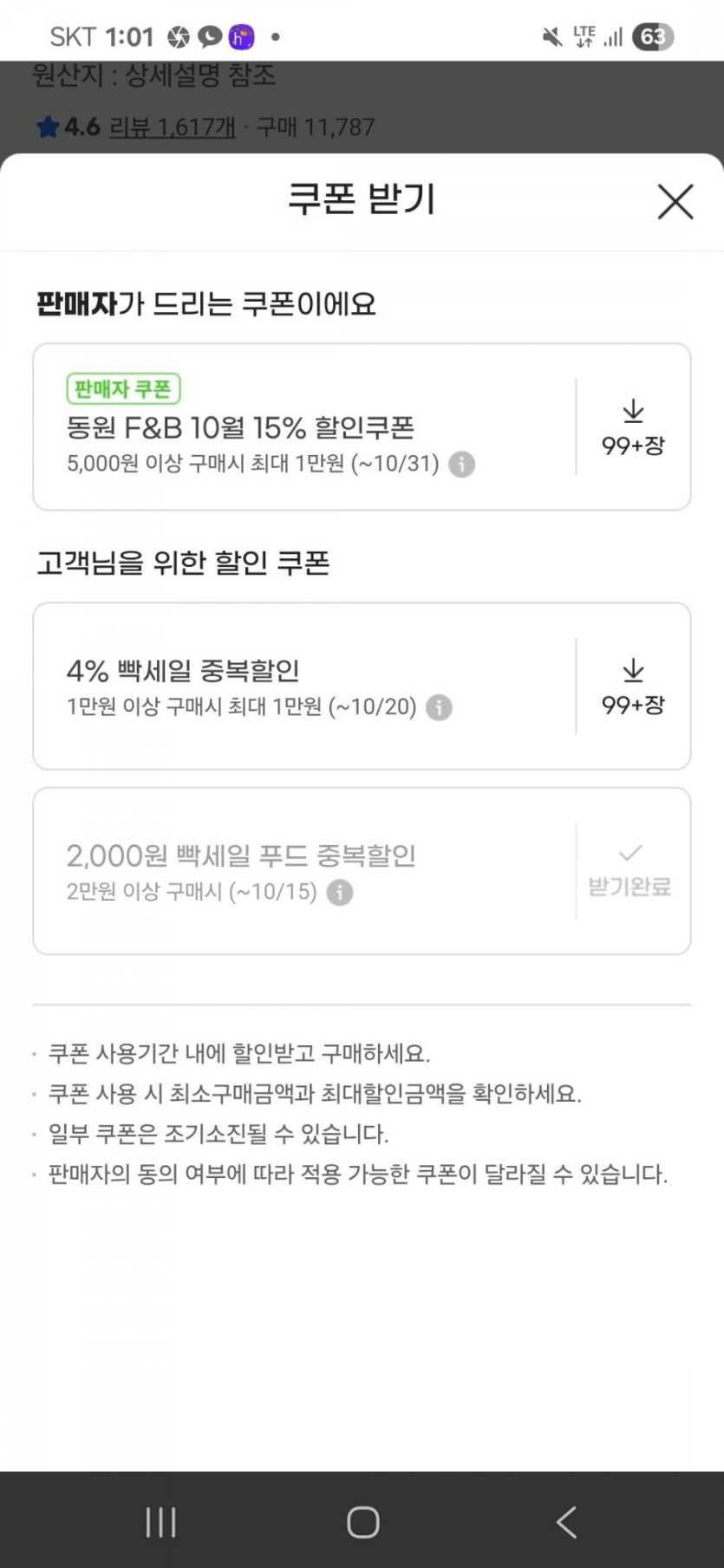This screenshot has width=724, height=1568.
Task: Tap the 판매자 쿠폰 badge
Action: click(123, 388)
